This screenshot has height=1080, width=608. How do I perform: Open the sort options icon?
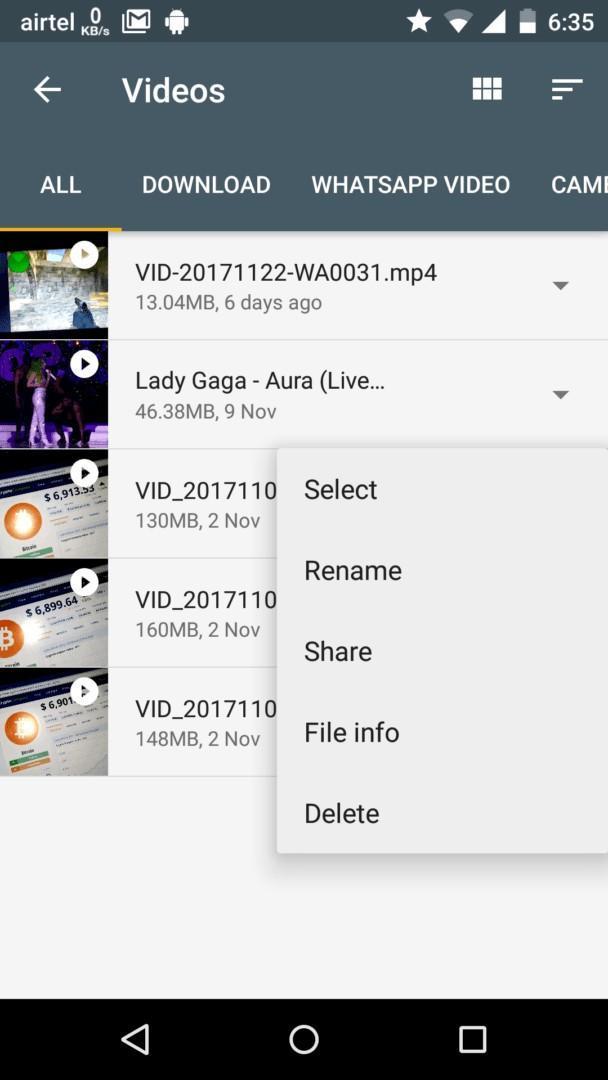(566, 90)
